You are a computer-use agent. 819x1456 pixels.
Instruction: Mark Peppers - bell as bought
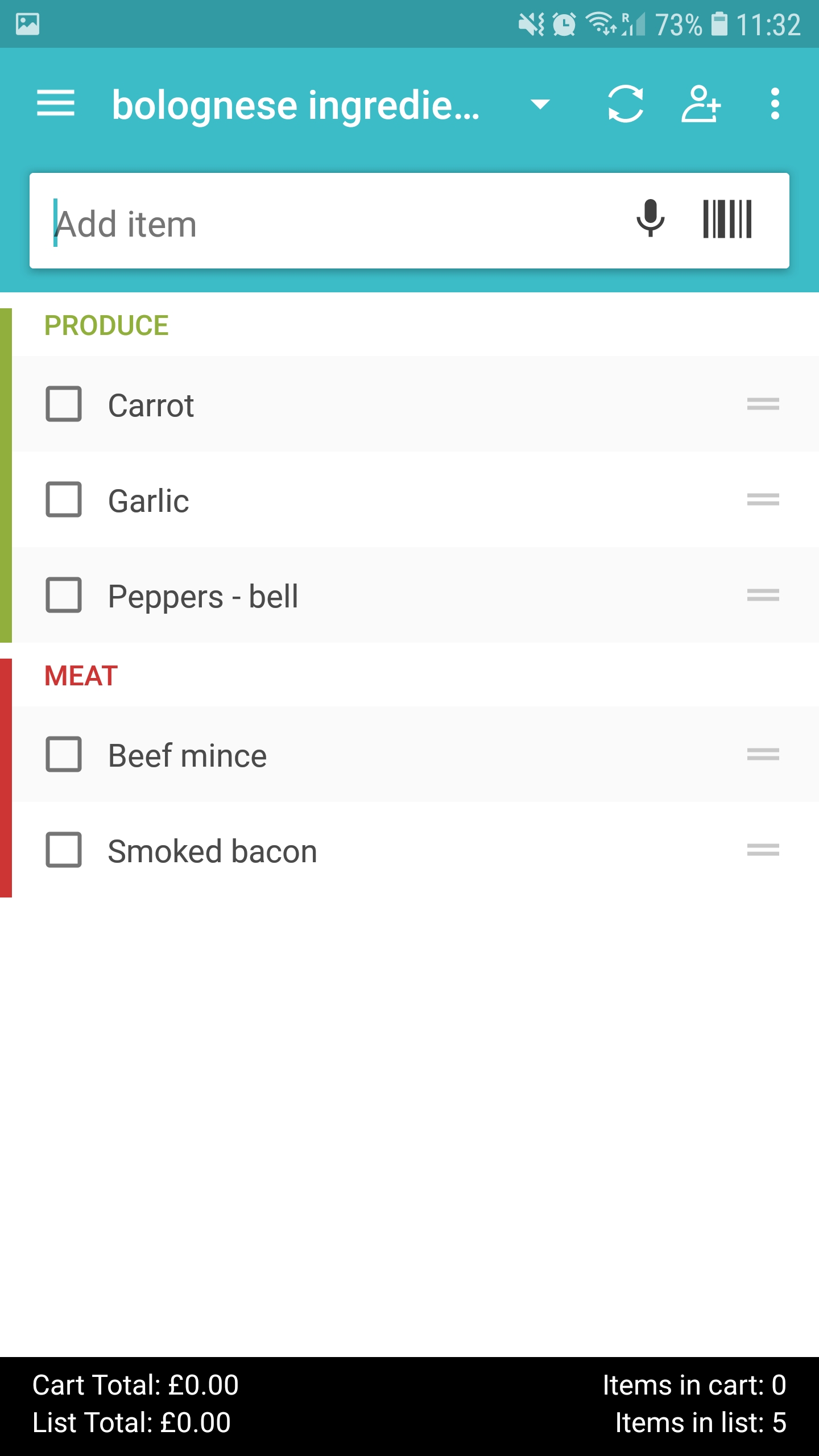[x=64, y=595]
